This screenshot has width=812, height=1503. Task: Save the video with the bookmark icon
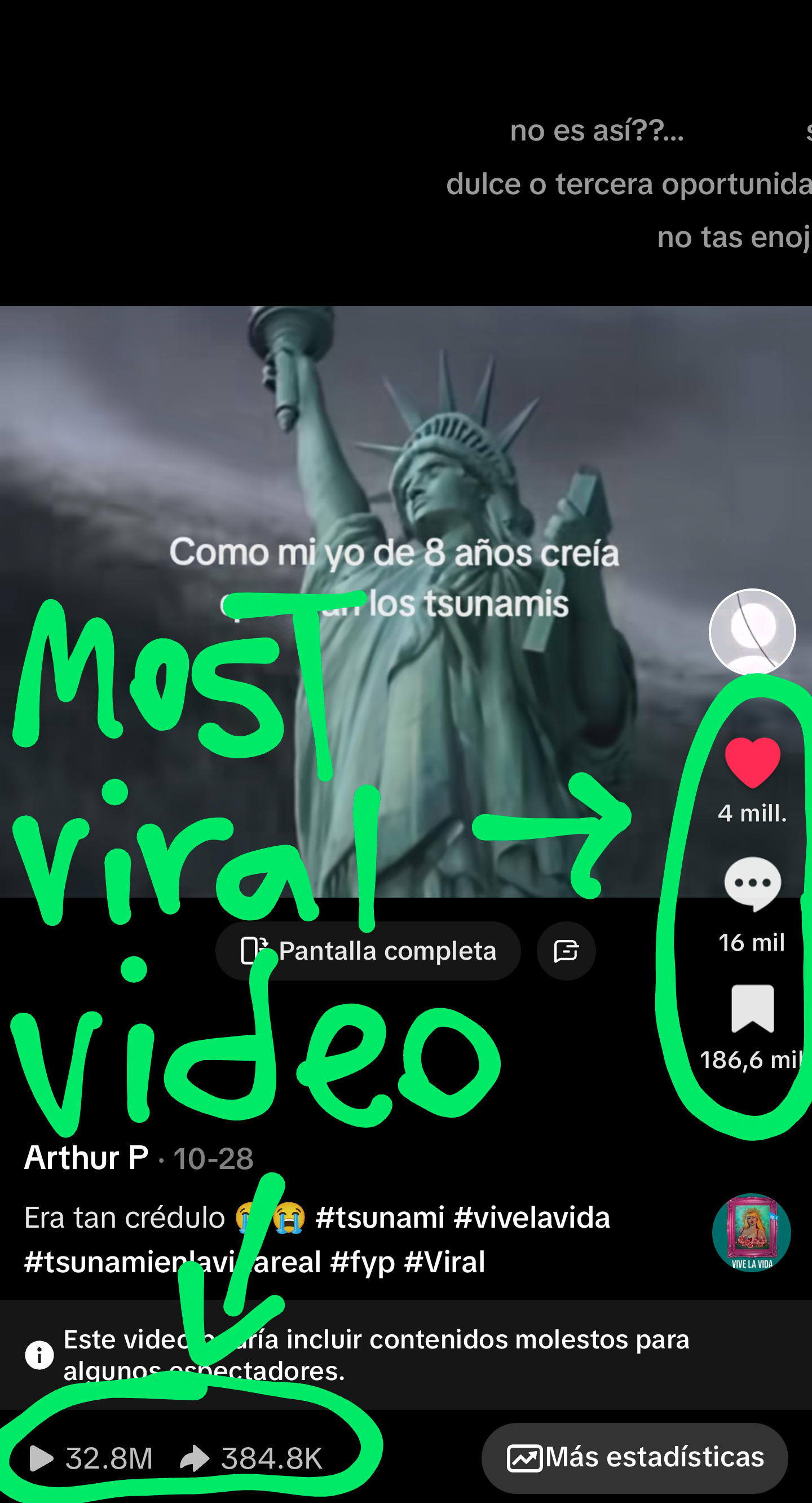752,1009
